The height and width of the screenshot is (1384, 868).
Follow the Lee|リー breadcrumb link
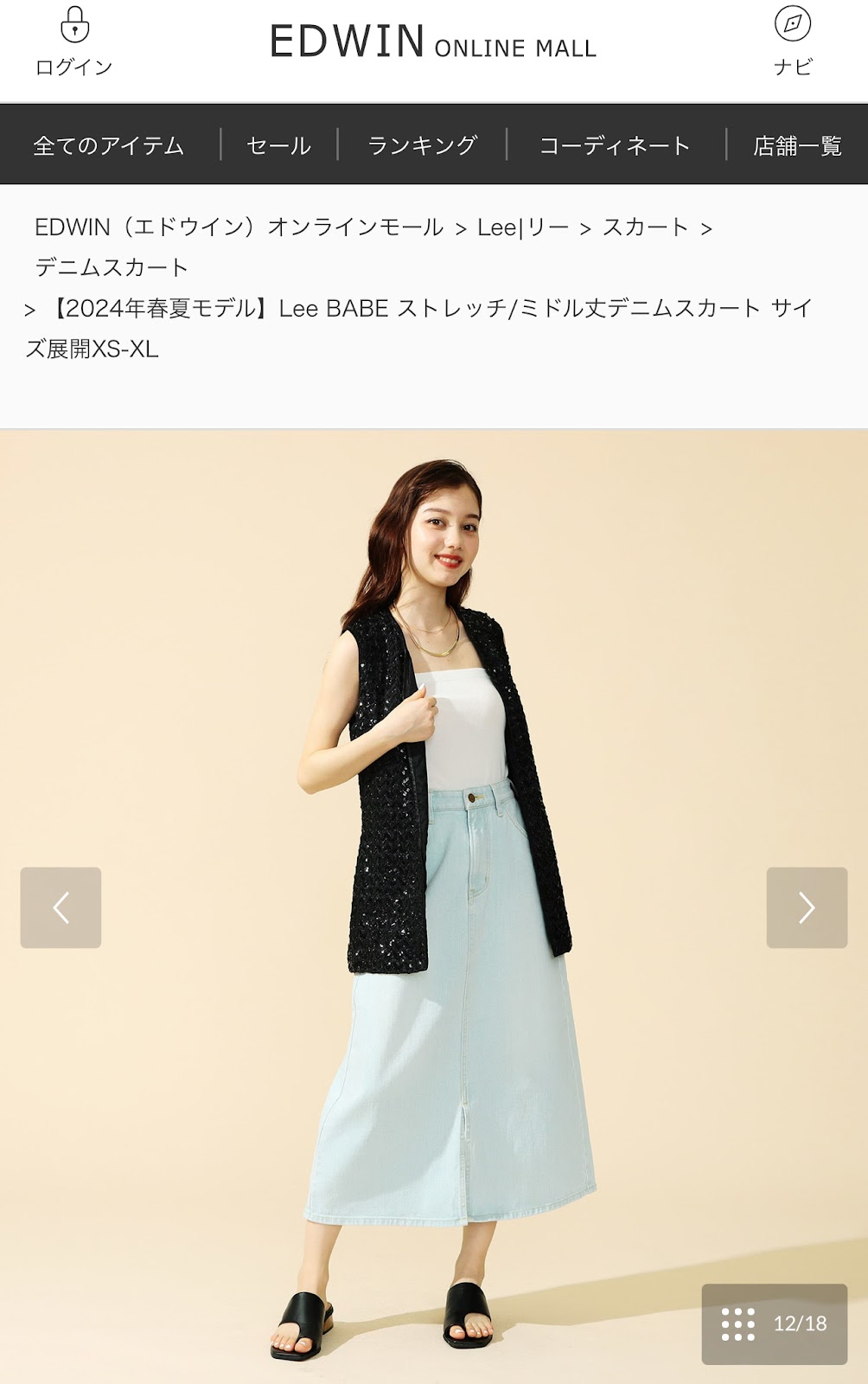[x=523, y=227]
